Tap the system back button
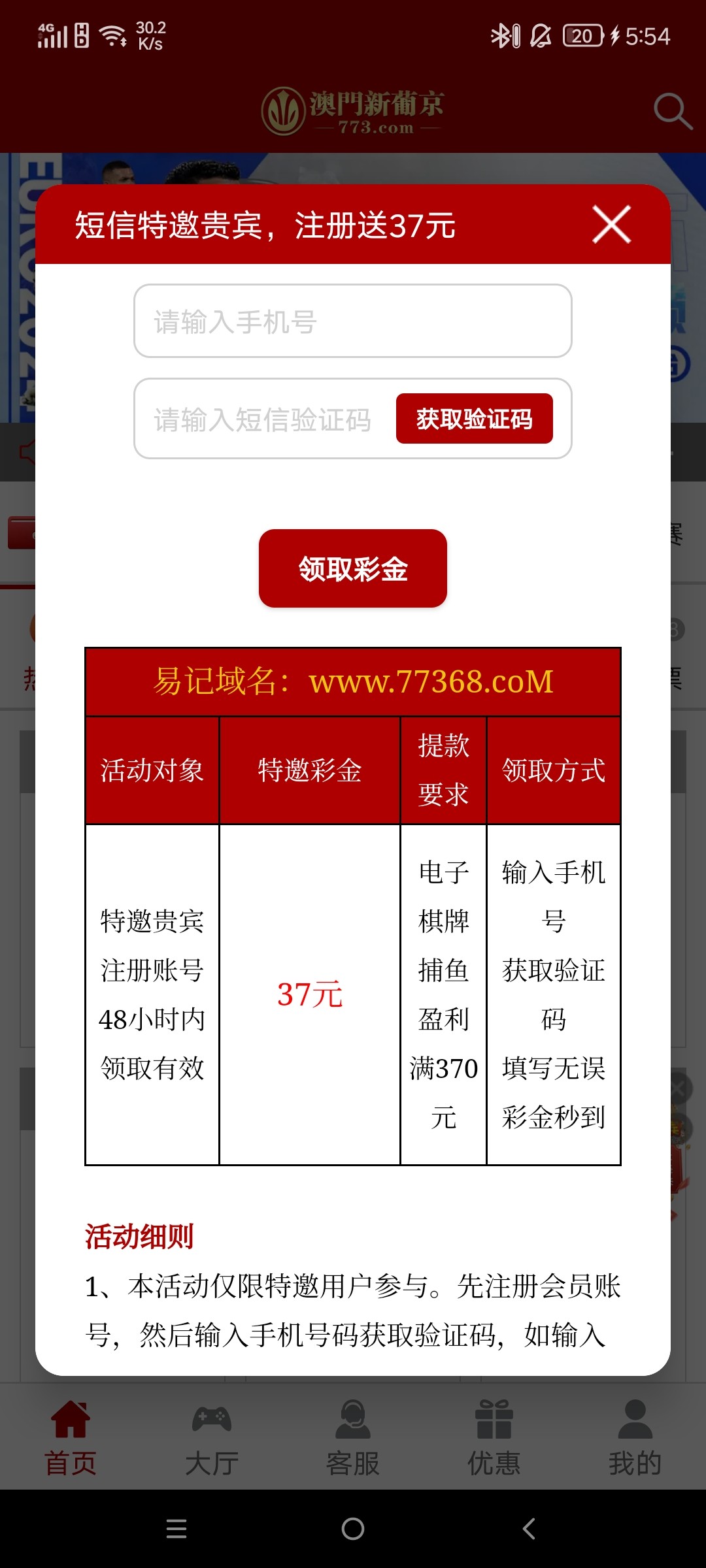The height and width of the screenshot is (1568, 706). click(529, 1529)
